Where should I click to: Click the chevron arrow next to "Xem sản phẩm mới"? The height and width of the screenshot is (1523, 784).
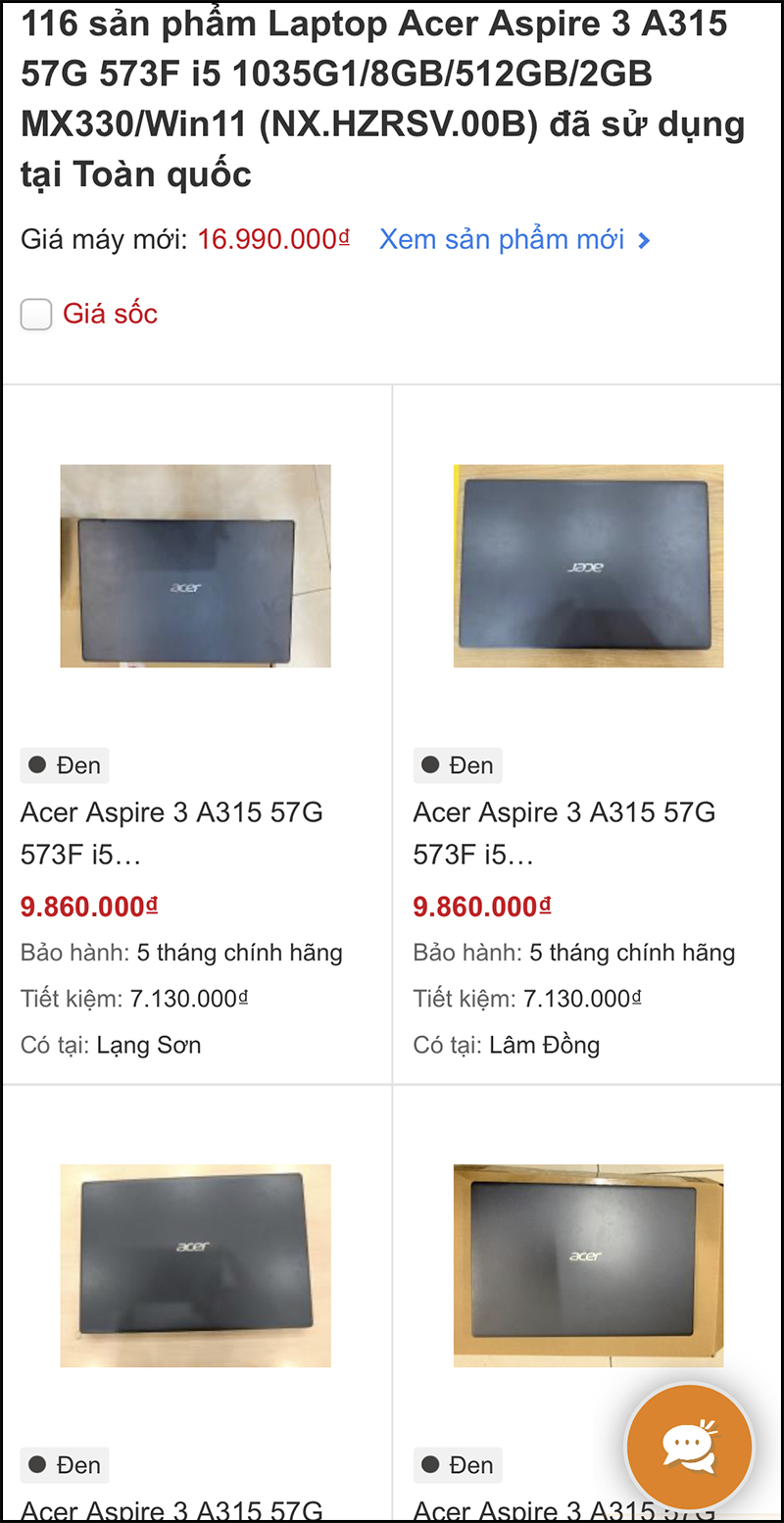642,240
